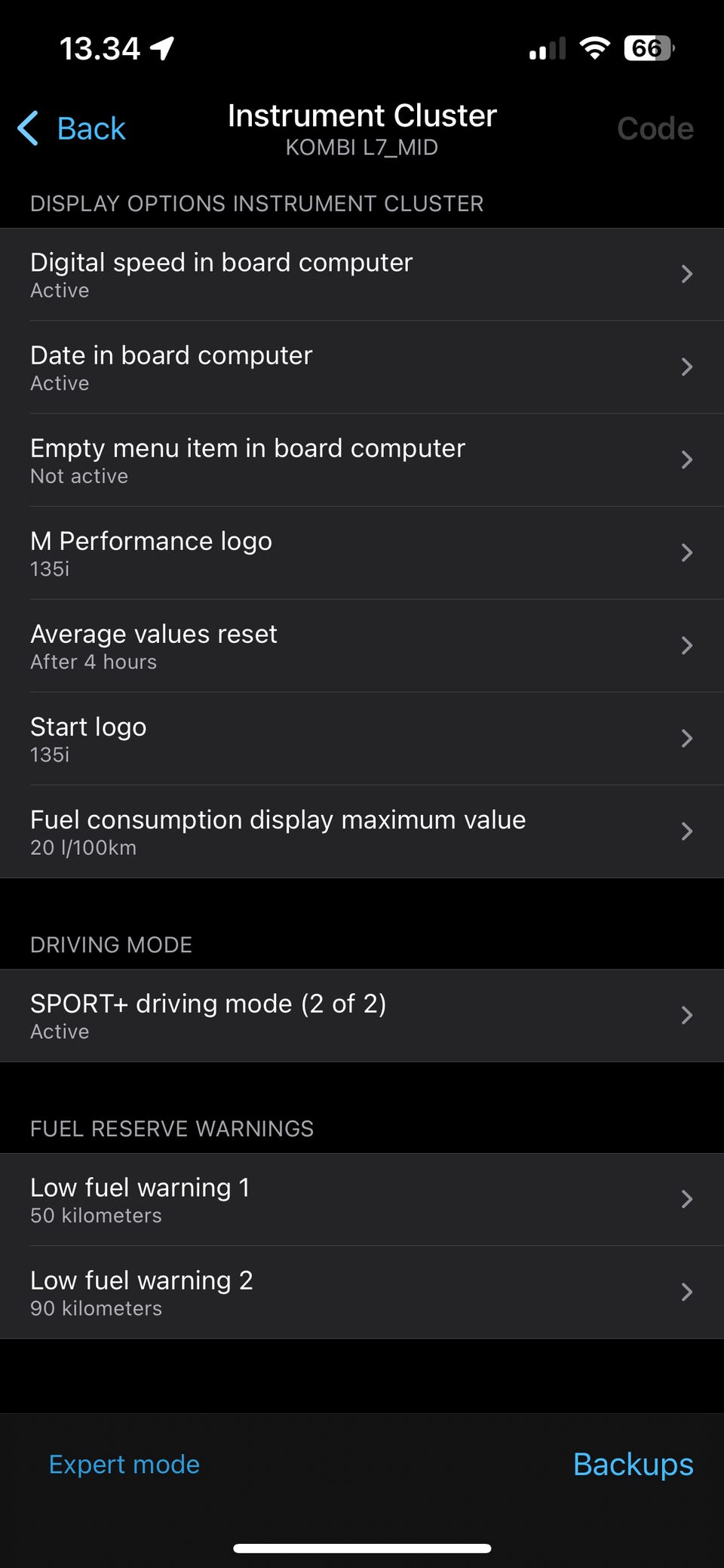Open Digital speed in board computer setting

(362, 274)
